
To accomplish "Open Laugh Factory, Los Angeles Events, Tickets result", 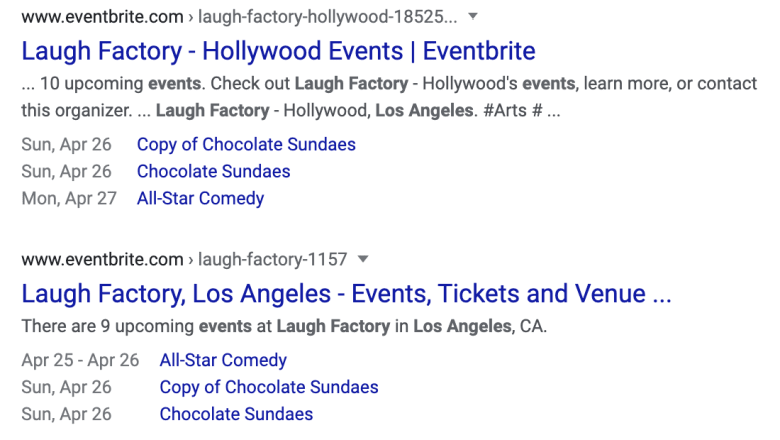I will [x=345, y=294].
